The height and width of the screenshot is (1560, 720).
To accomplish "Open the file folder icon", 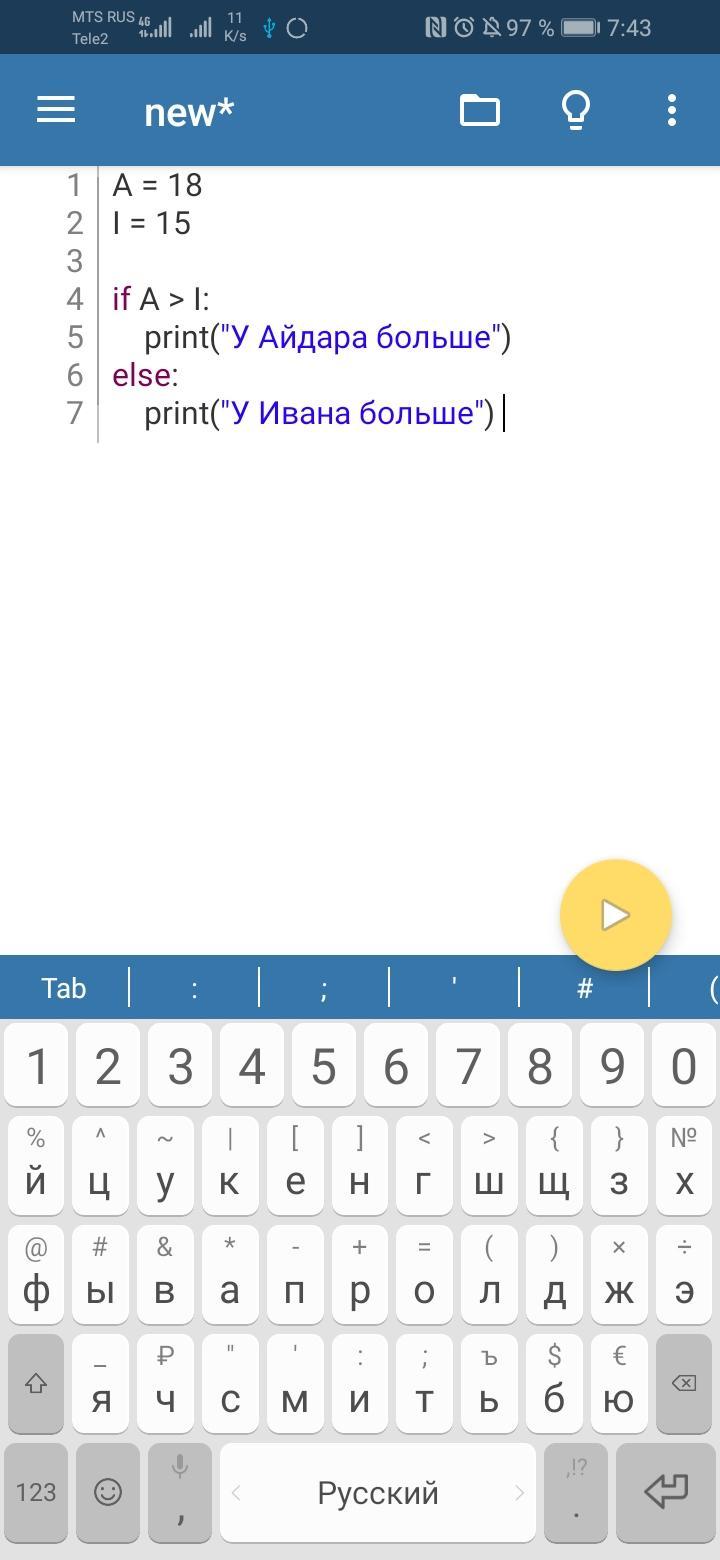I will pyautogui.click(x=479, y=110).
